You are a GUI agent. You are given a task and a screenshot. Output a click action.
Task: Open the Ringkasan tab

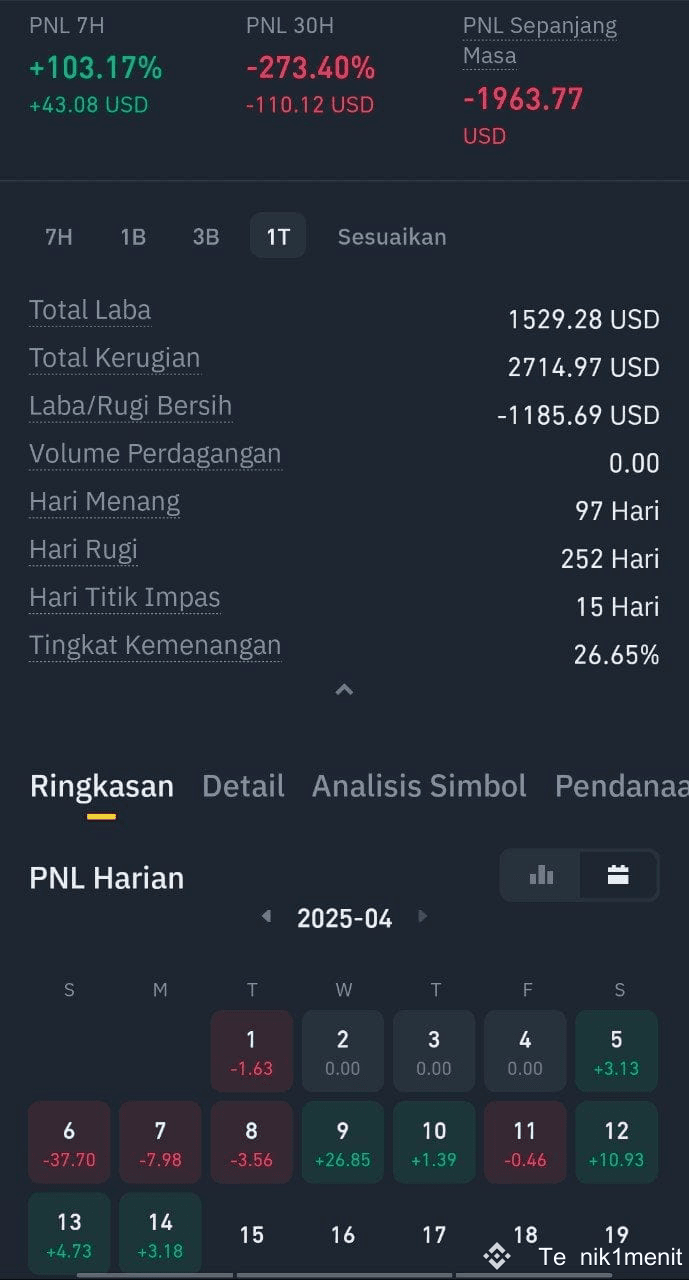pos(102,786)
